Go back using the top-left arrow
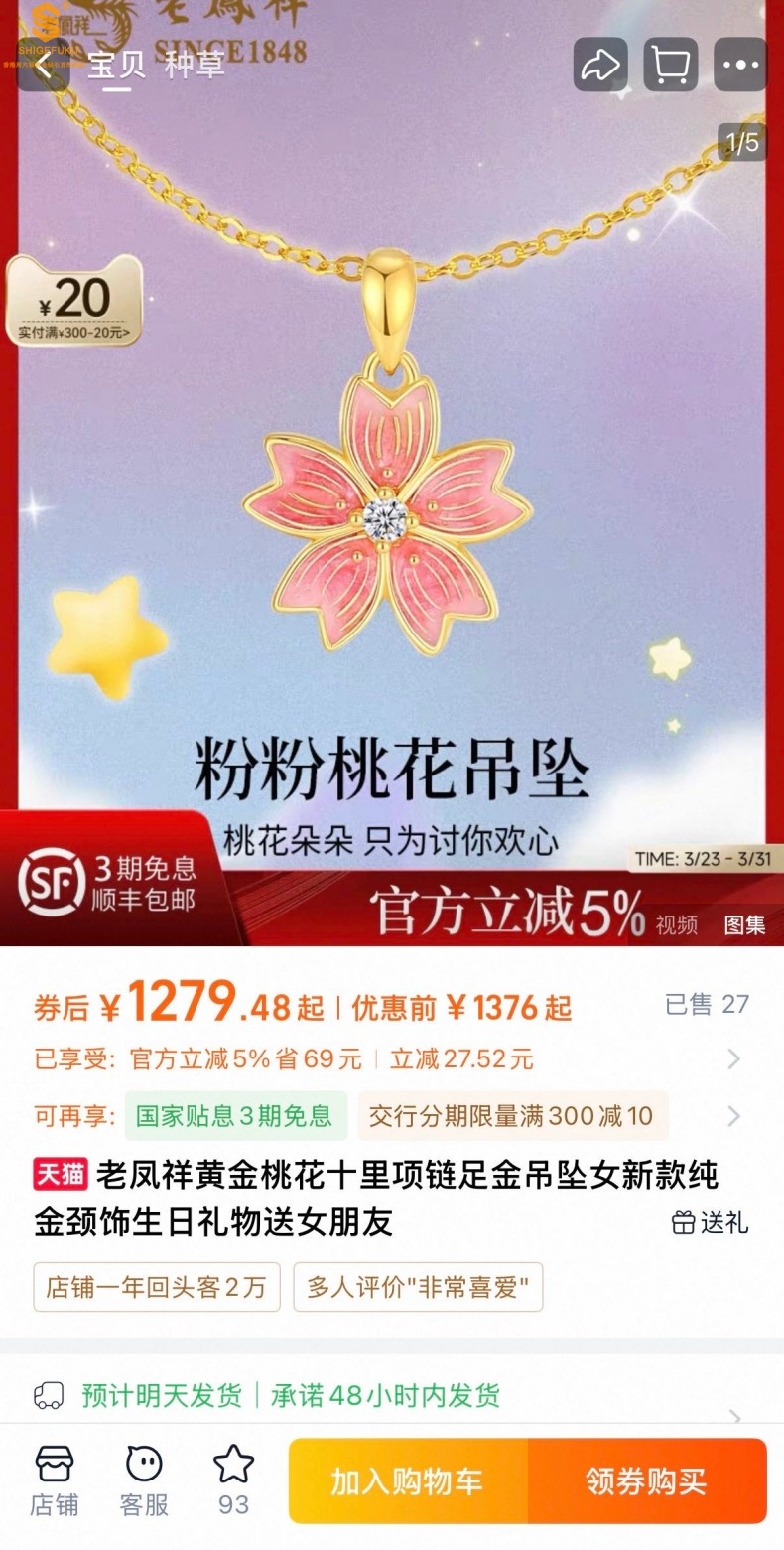Screen dimensions: 784x1550 pyautogui.click(x=44, y=66)
